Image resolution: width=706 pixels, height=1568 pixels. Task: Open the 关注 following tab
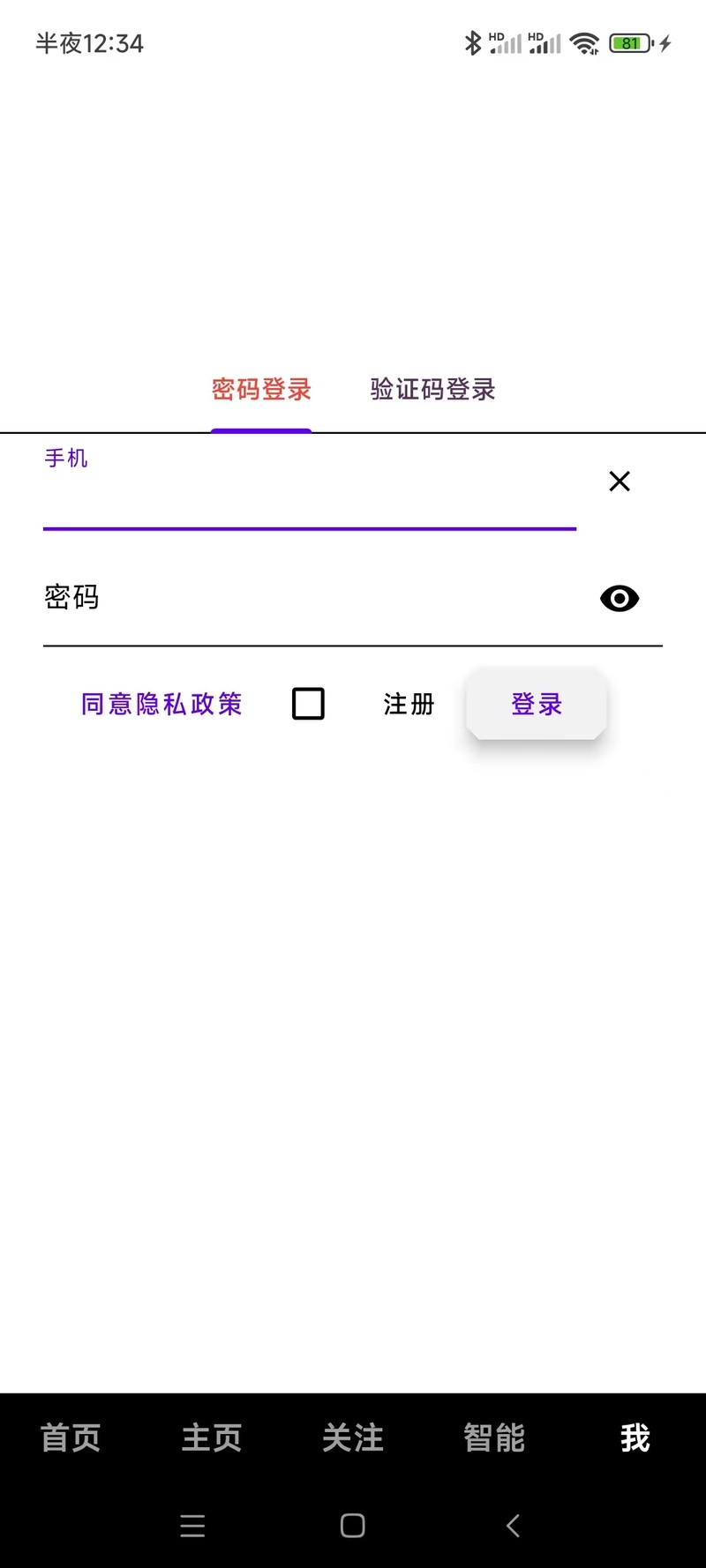(x=353, y=1438)
